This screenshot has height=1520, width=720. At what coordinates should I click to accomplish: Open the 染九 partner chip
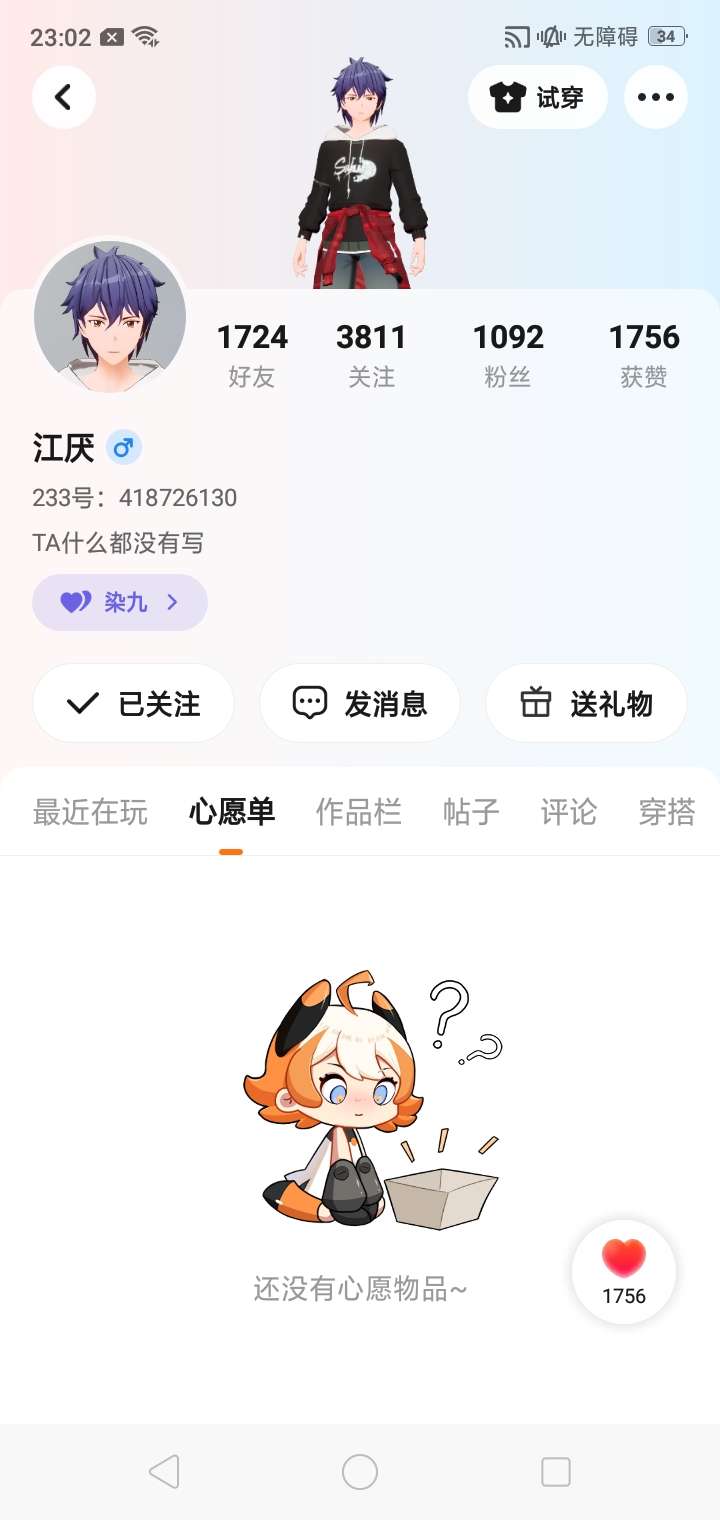(120, 602)
